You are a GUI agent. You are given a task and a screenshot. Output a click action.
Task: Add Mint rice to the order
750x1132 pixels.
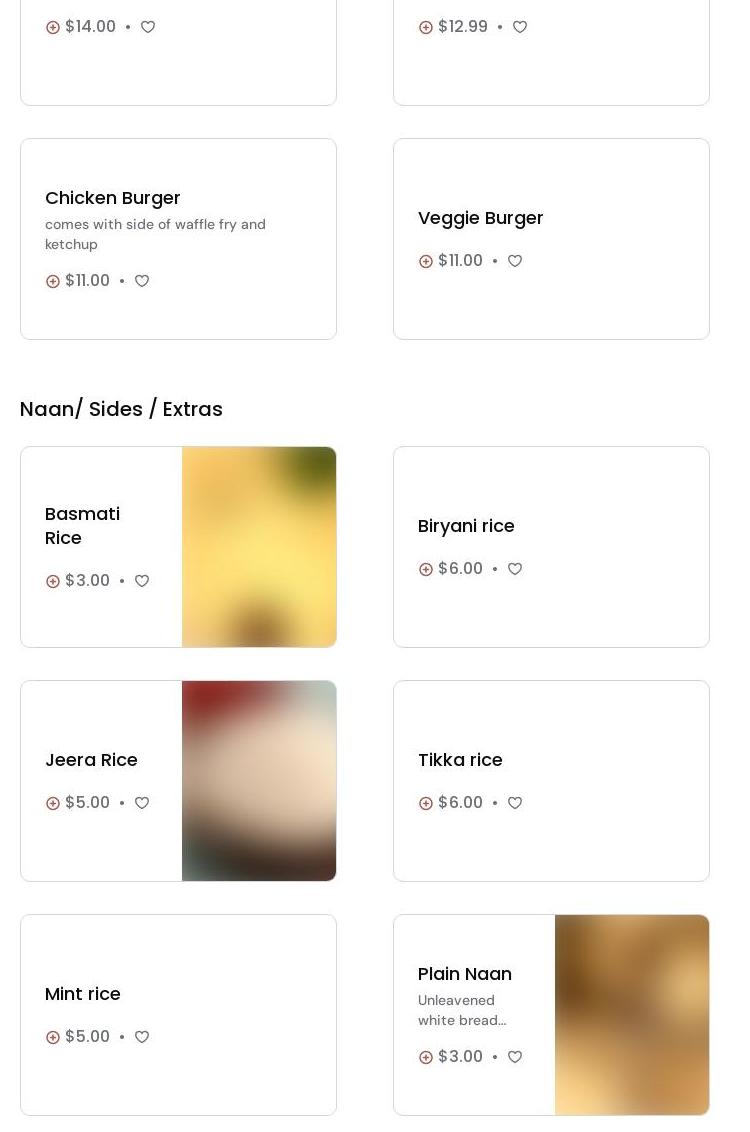click(53, 1037)
